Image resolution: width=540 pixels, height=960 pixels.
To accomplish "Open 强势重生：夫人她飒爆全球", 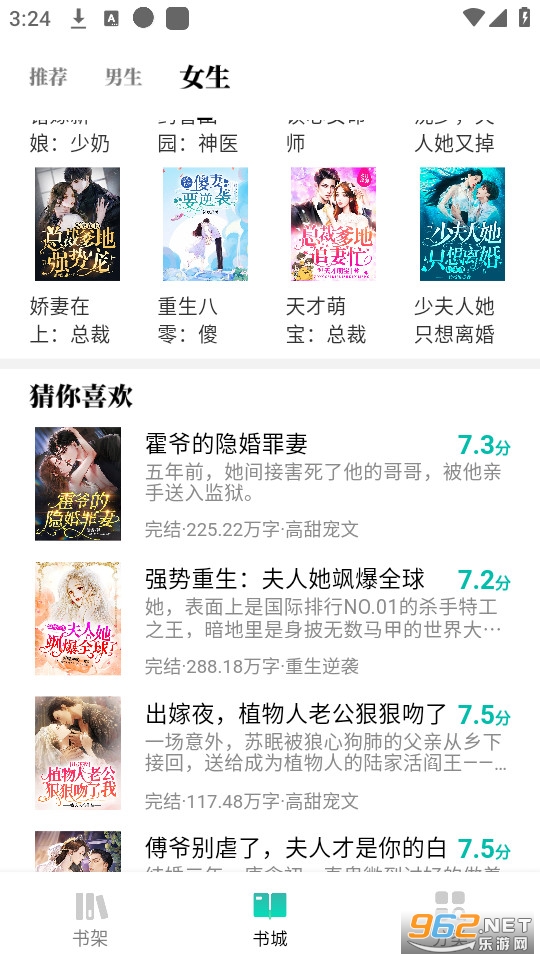I will (270, 618).
